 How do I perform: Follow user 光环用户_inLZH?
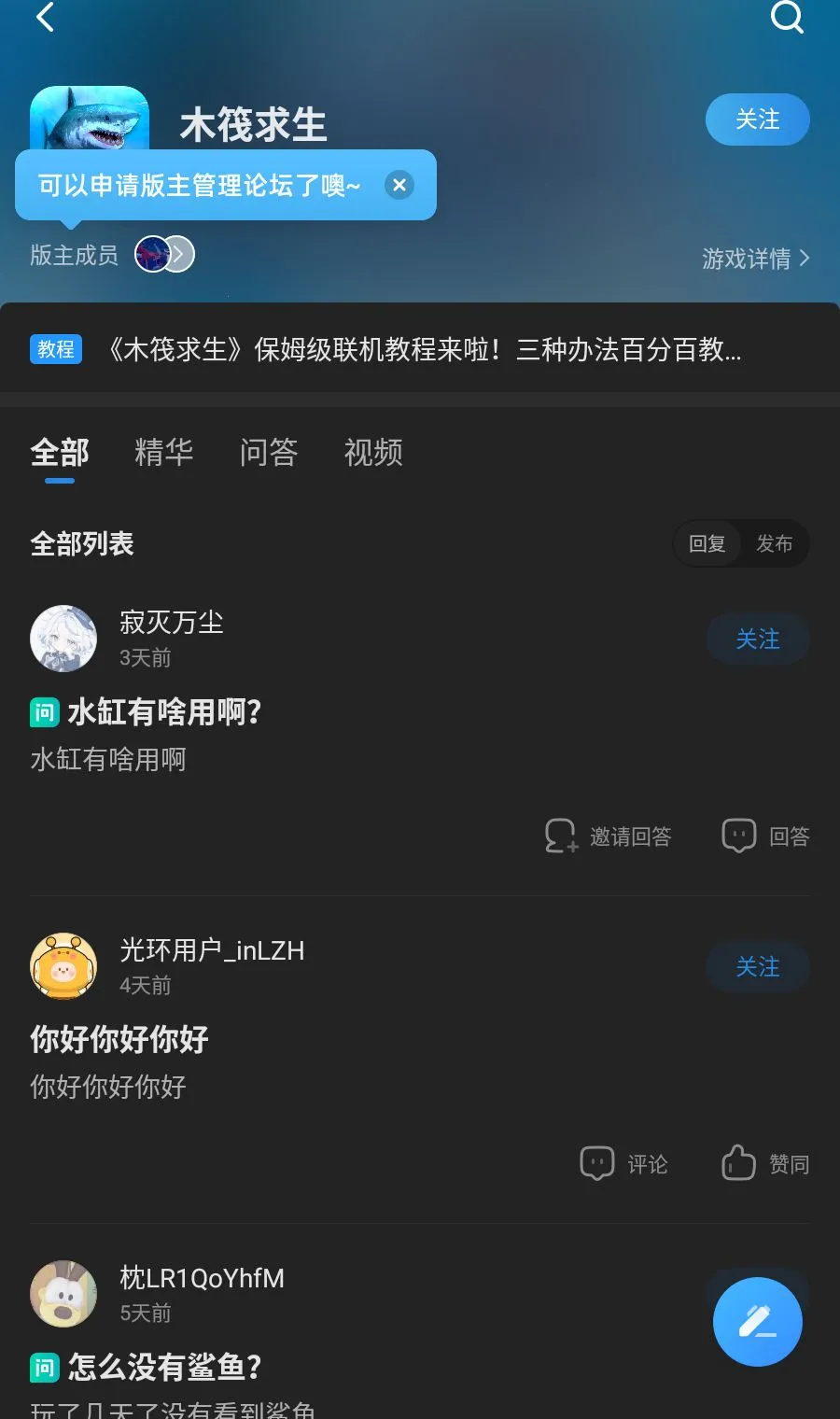tap(757, 967)
